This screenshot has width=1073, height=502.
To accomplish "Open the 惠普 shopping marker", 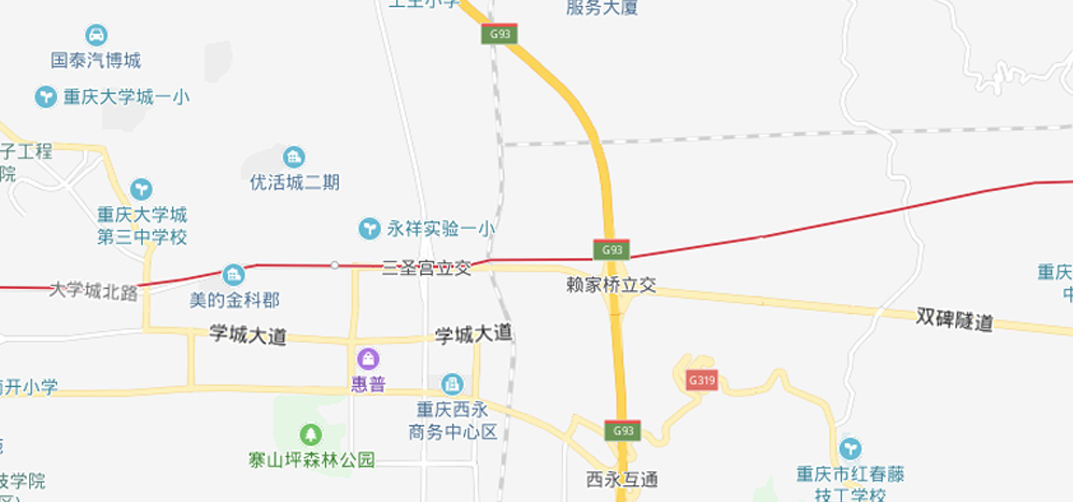I will point(368,359).
